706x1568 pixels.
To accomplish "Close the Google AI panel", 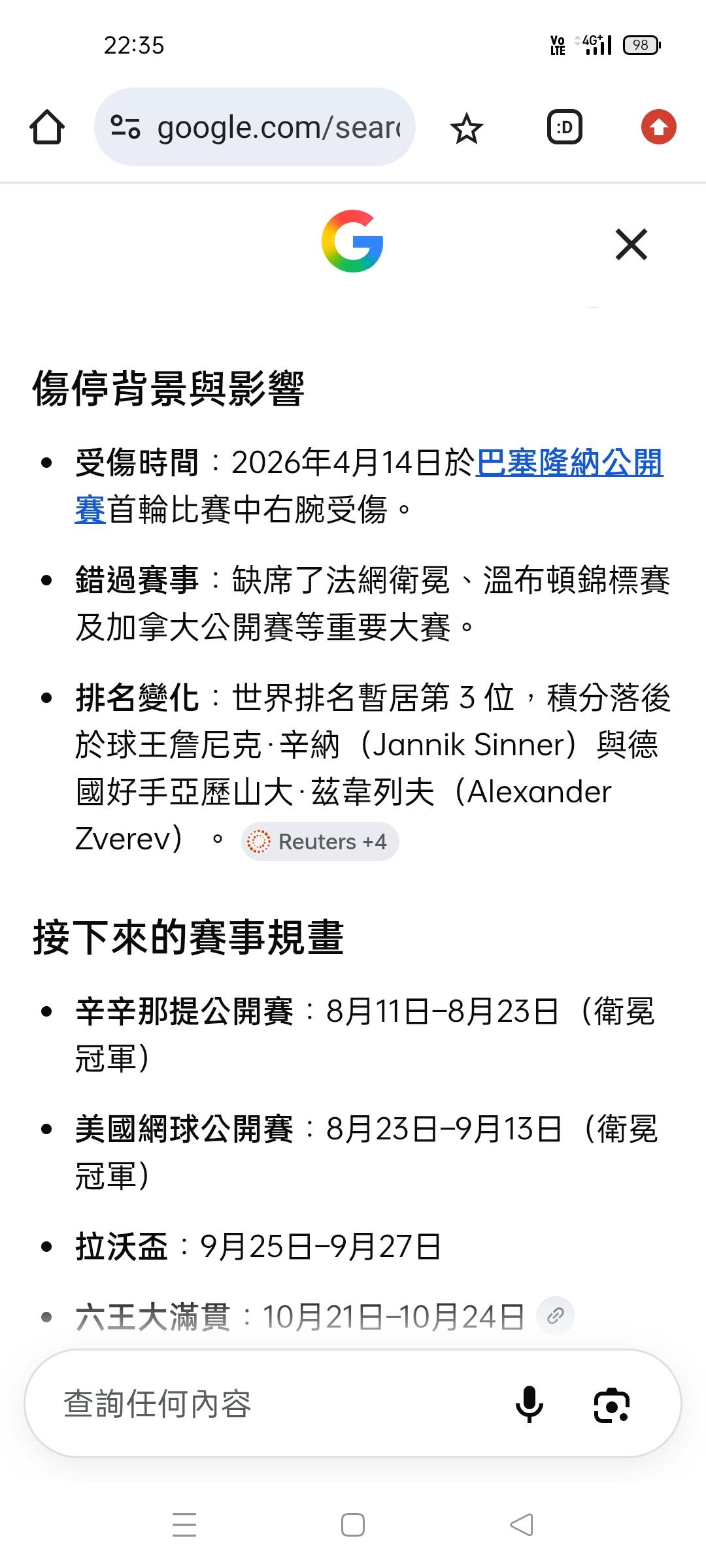I will (631, 244).
